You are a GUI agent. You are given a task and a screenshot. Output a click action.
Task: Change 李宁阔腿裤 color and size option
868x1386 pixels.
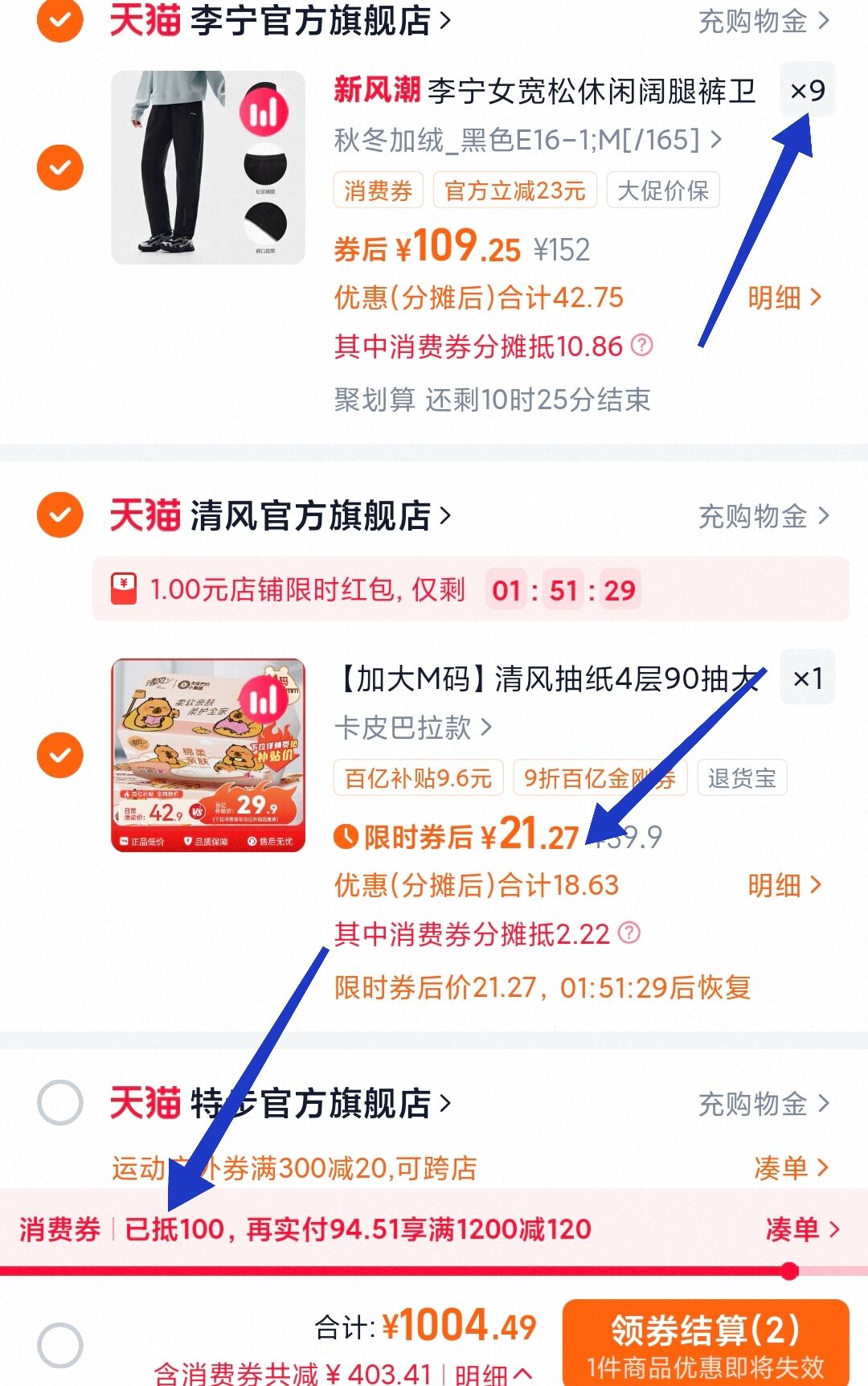[527, 141]
